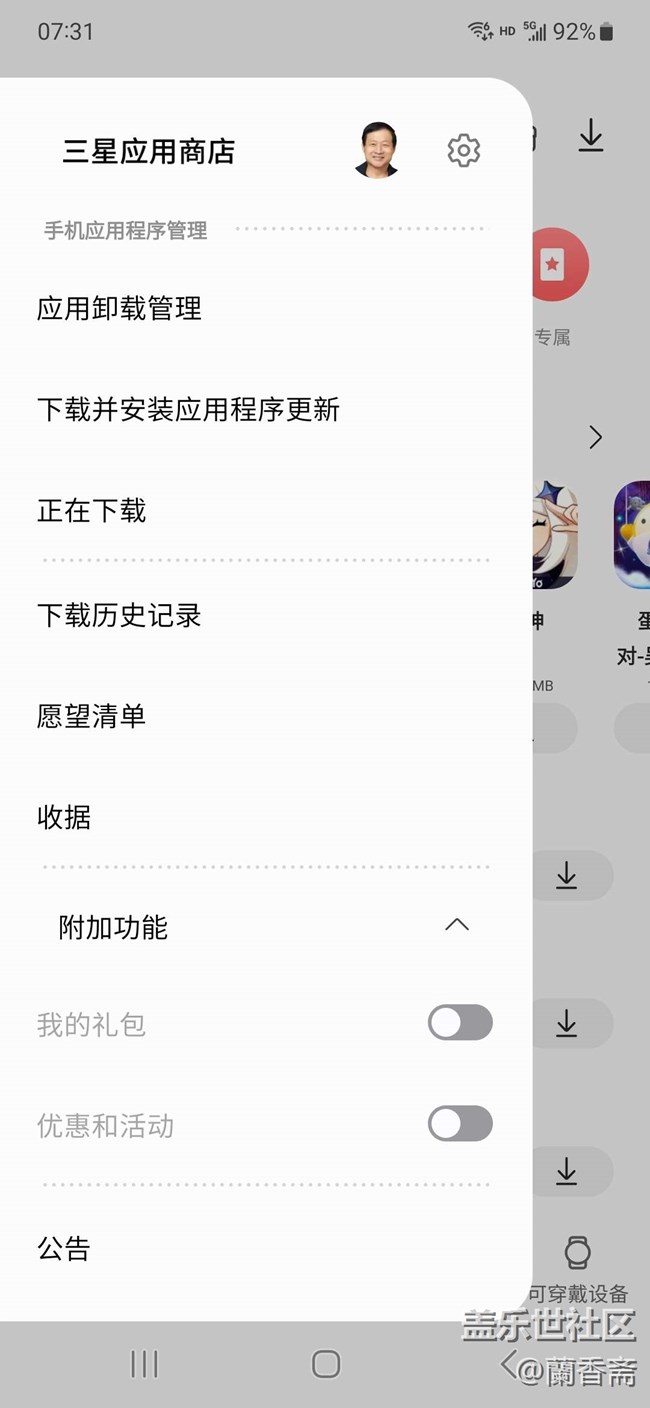
Task: Open the settings gear icon
Action: tap(463, 150)
